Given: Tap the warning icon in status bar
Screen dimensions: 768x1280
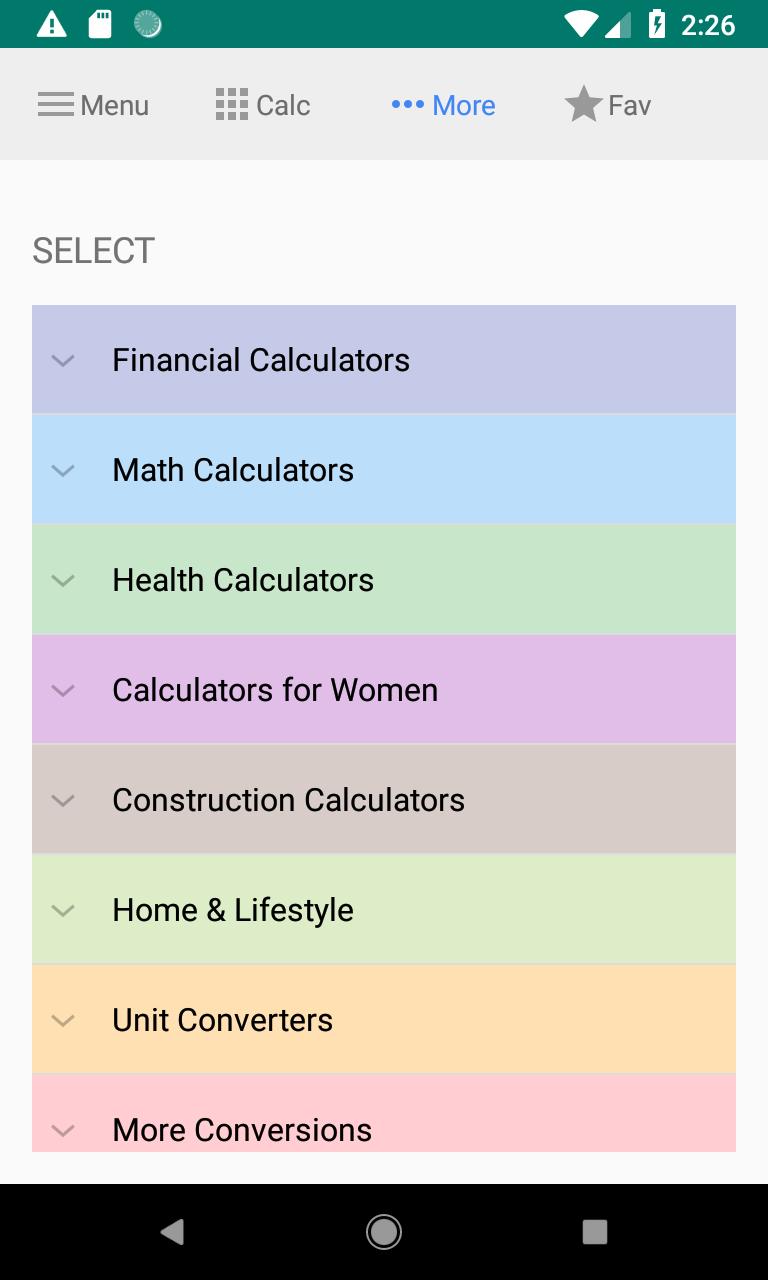Looking at the screenshot, I should pyautogui.click(x=51, y=22).
